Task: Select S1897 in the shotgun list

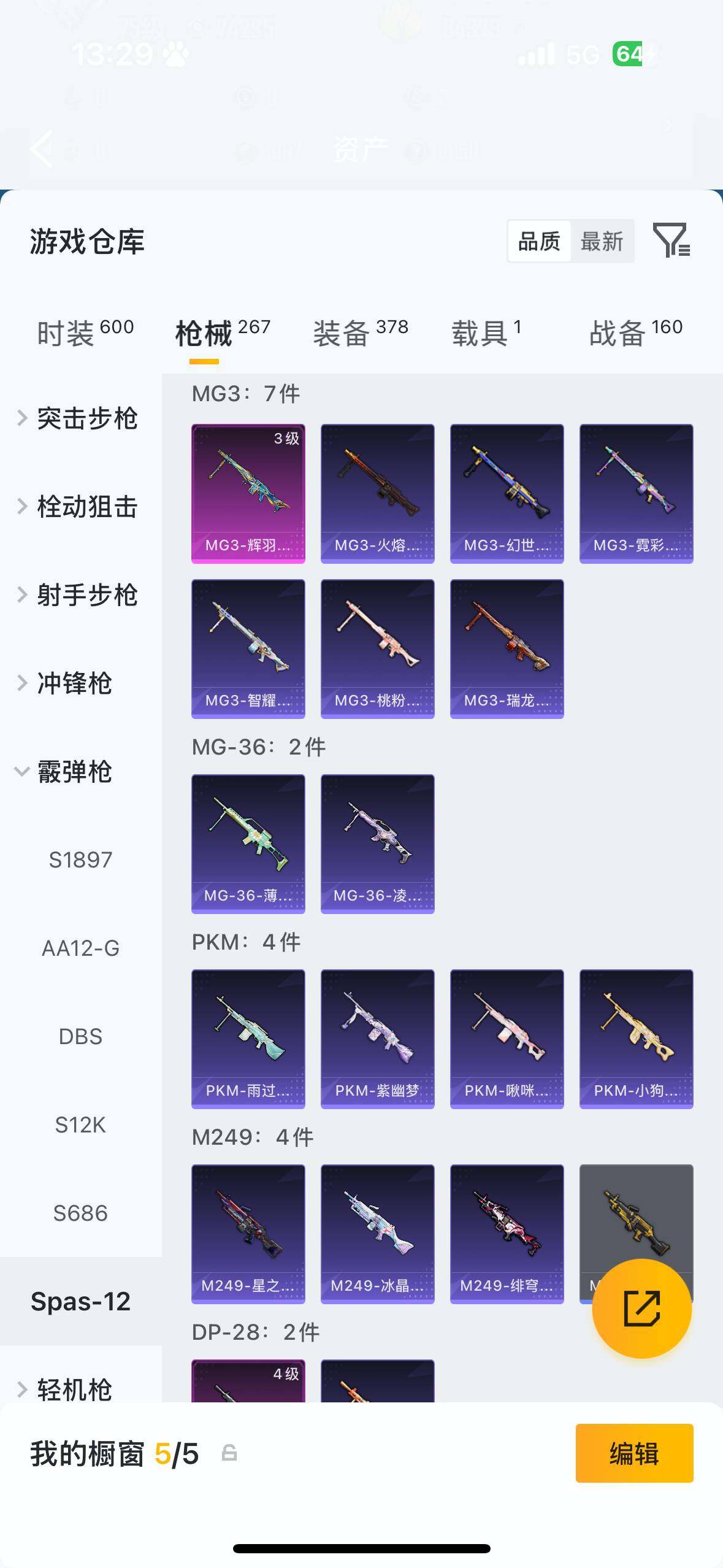Action: 78,859
